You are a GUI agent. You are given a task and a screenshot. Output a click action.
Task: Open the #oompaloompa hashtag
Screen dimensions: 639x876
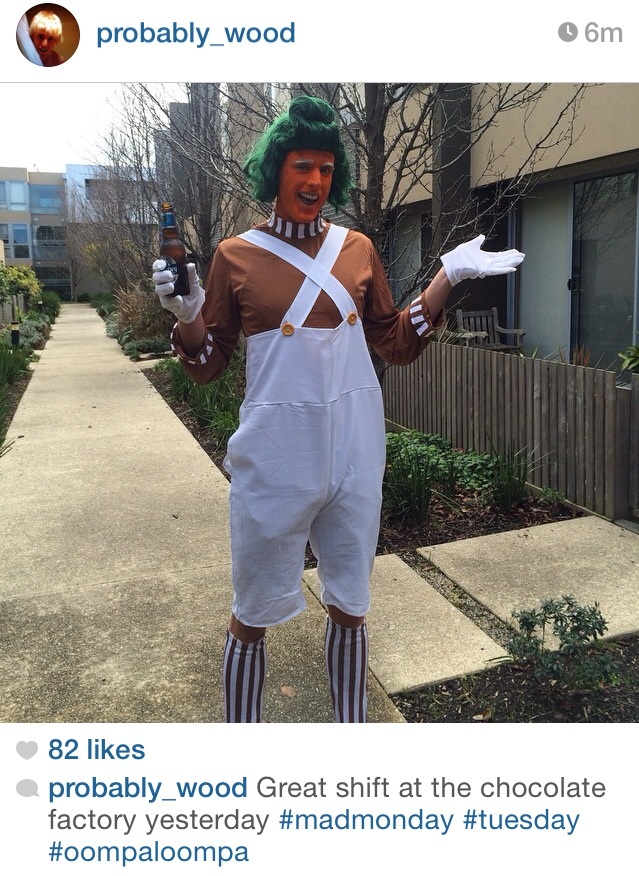click(x=148, y=853)
